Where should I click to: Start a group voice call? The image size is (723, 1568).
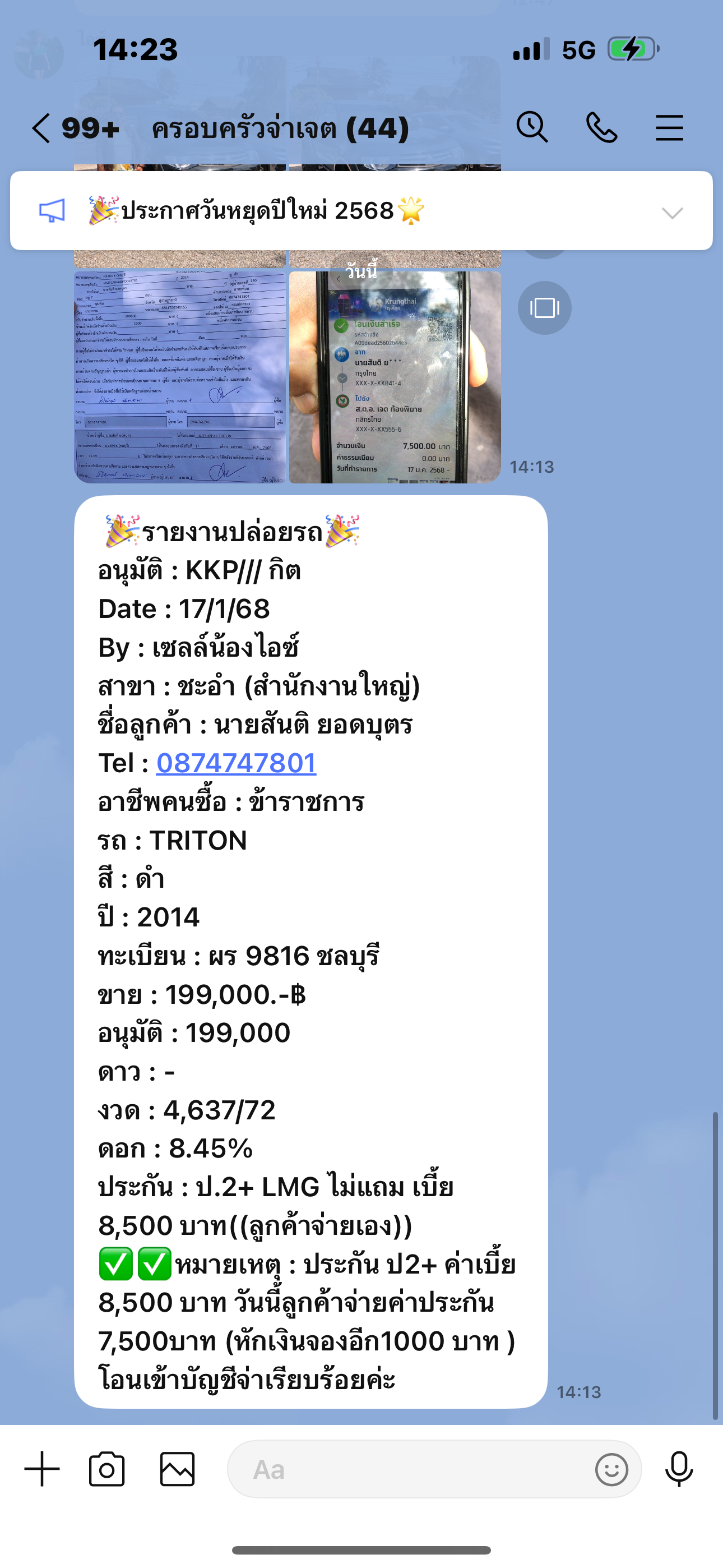pos(601,128)
